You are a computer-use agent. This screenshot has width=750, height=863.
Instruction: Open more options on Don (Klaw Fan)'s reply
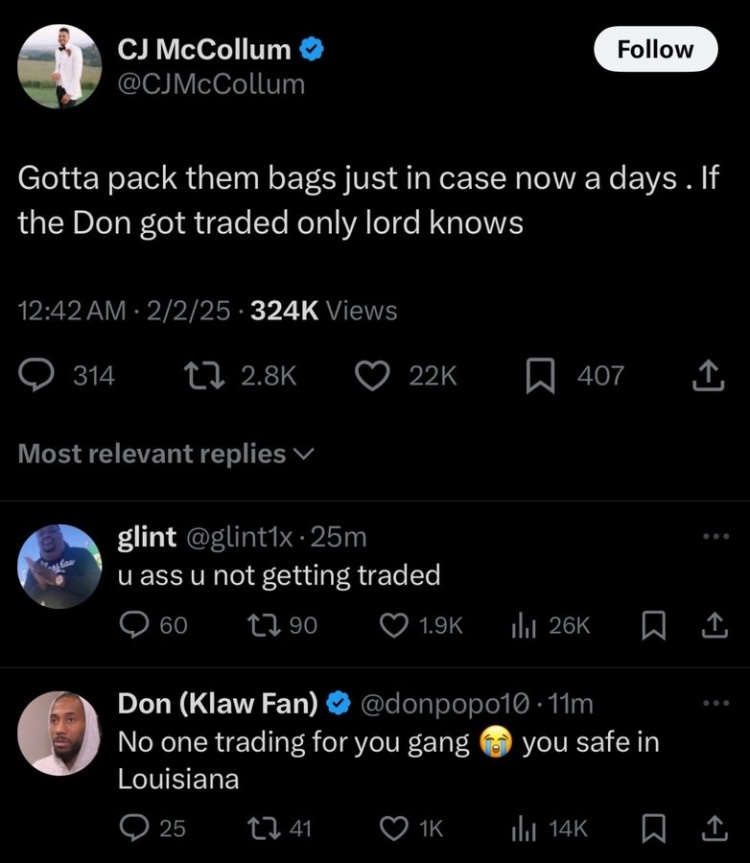click(x=715, y=704)
